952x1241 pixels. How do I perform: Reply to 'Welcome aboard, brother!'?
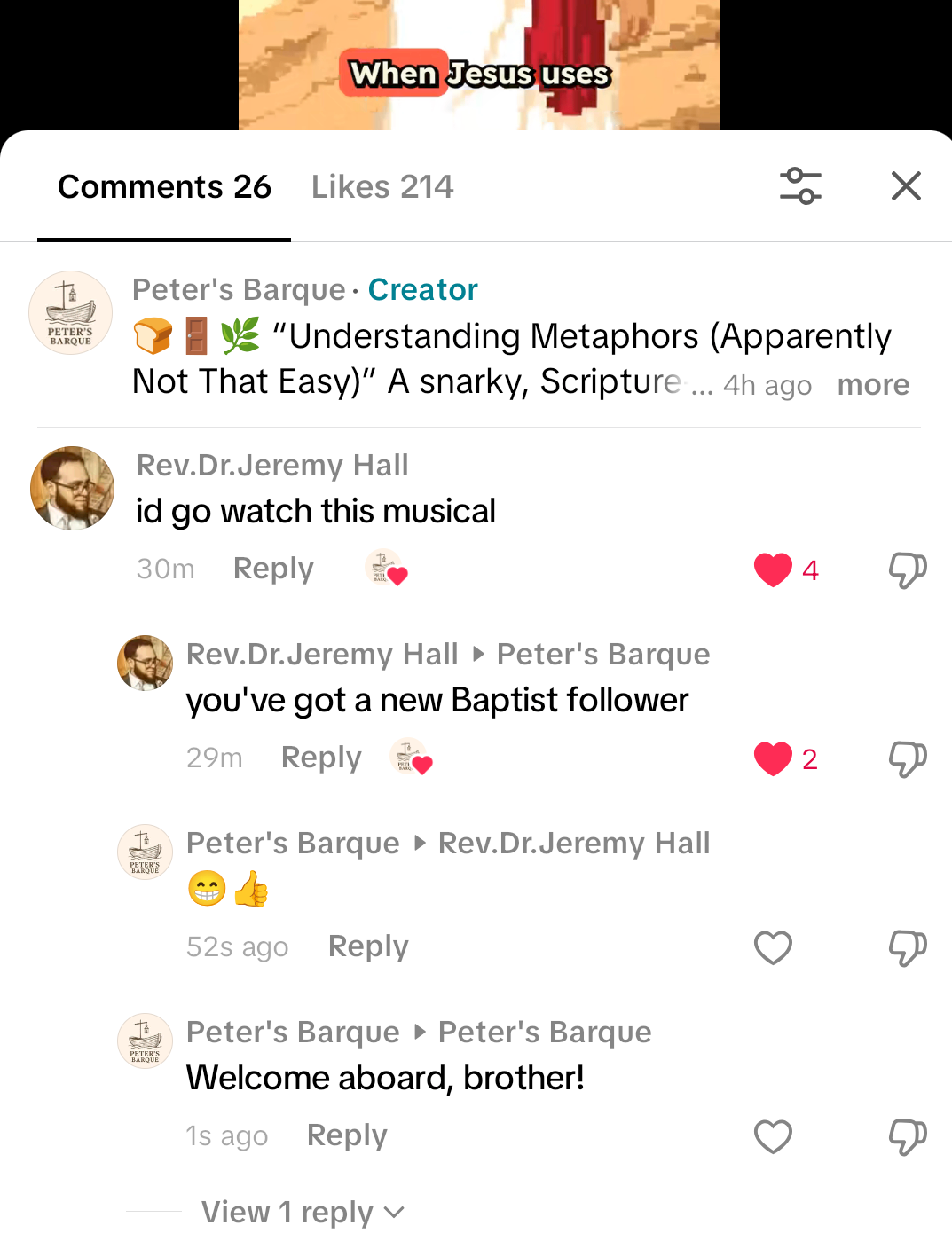[x=347, y=1135]
